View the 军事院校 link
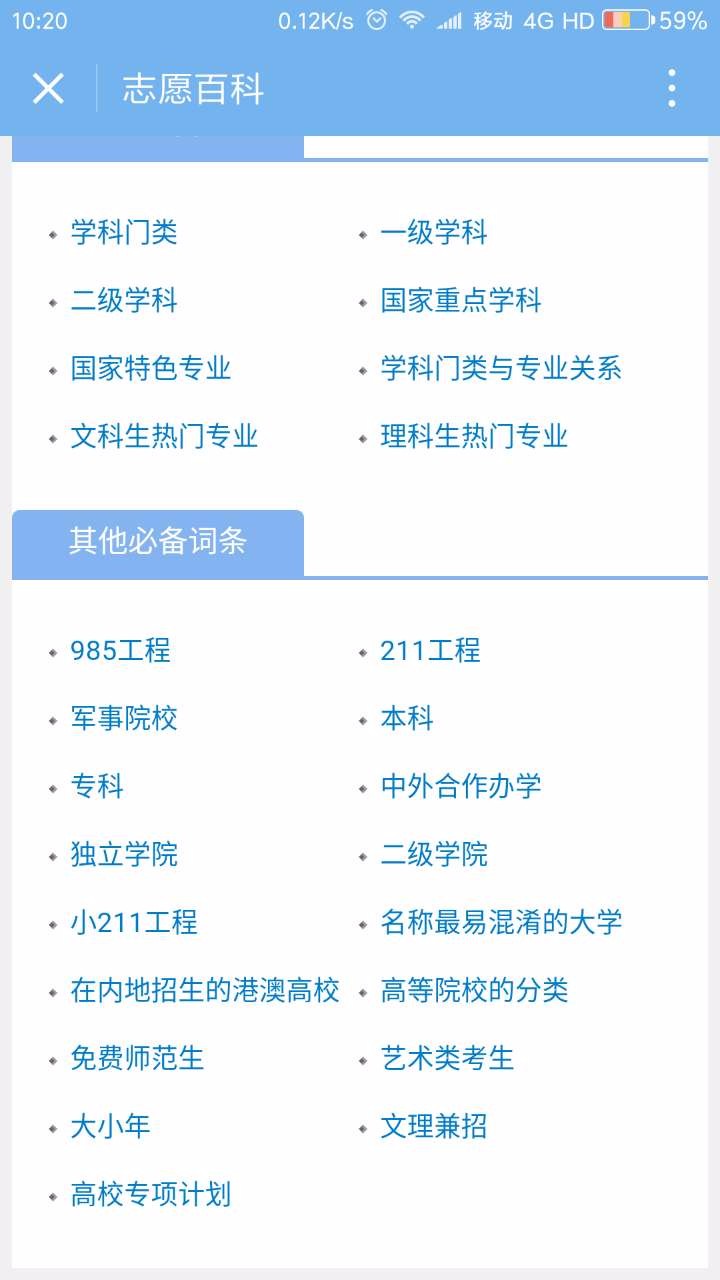Viewport: 720px width, 1280px height. [x=124, y=719]
